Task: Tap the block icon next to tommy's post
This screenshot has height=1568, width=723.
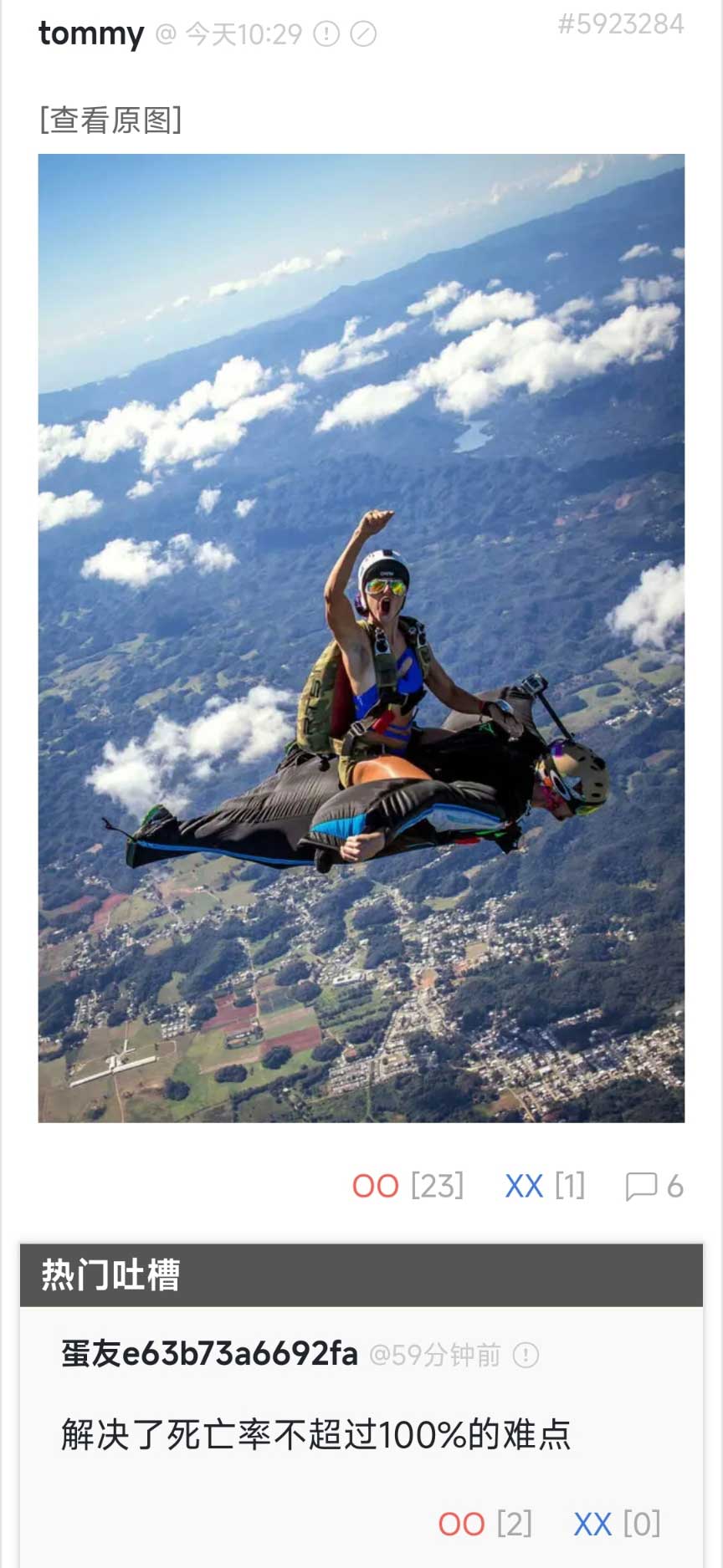Action: [363, 34]
